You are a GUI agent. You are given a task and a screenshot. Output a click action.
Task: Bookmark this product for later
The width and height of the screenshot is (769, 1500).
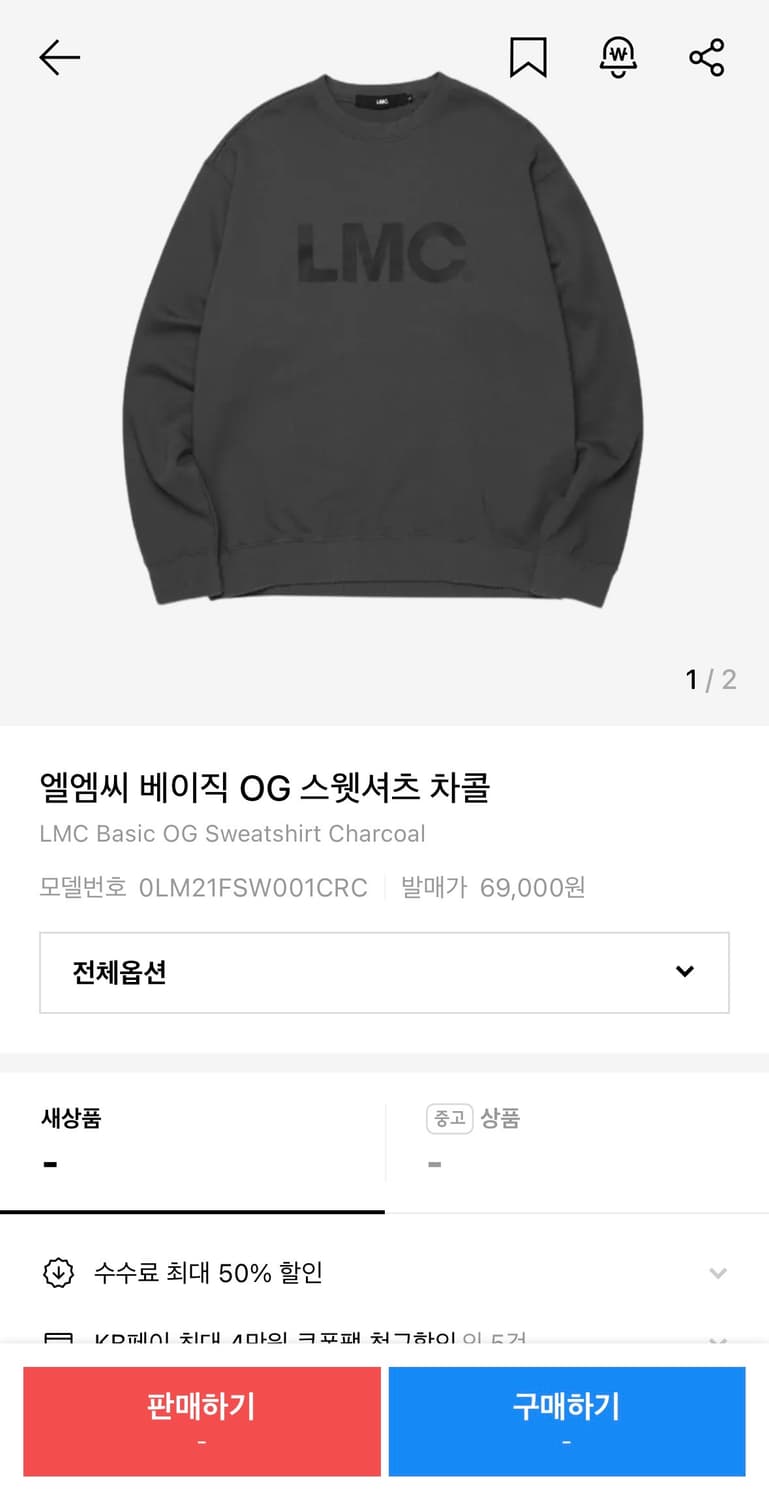(530, 57)
